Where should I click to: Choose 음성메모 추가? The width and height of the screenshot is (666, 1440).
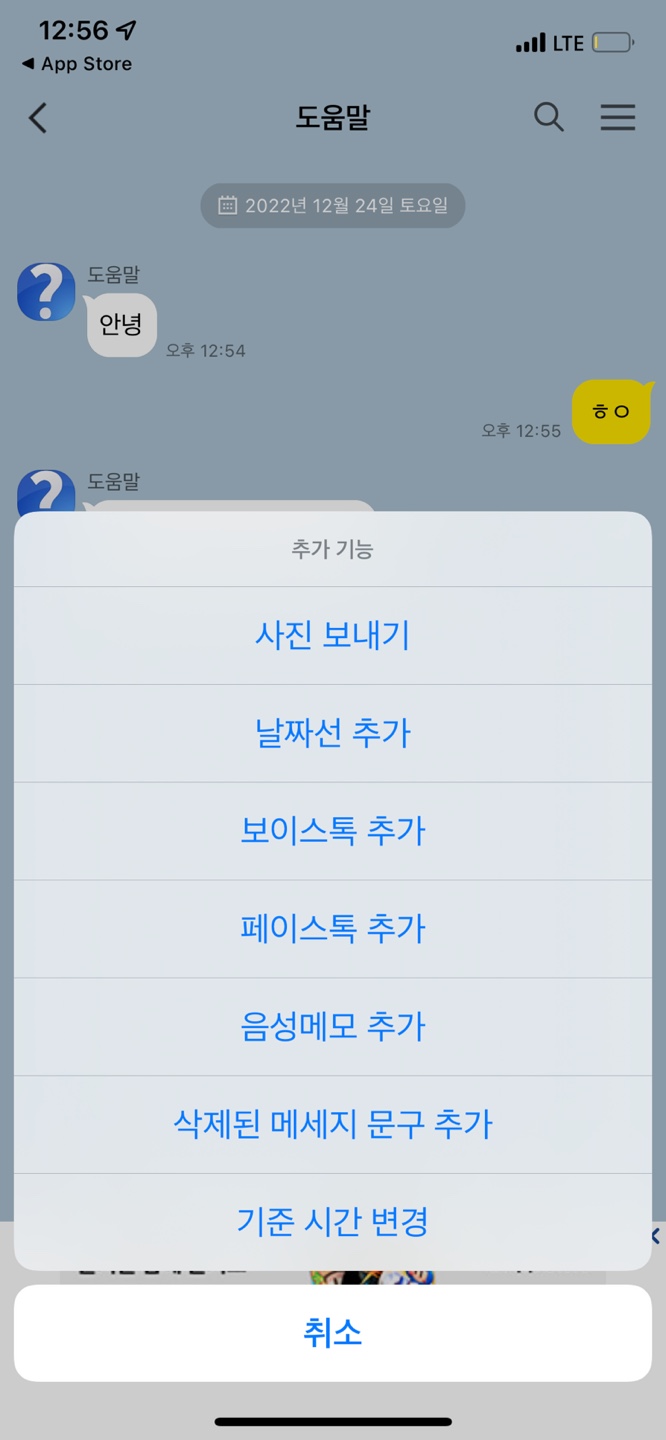point(332,1027)
